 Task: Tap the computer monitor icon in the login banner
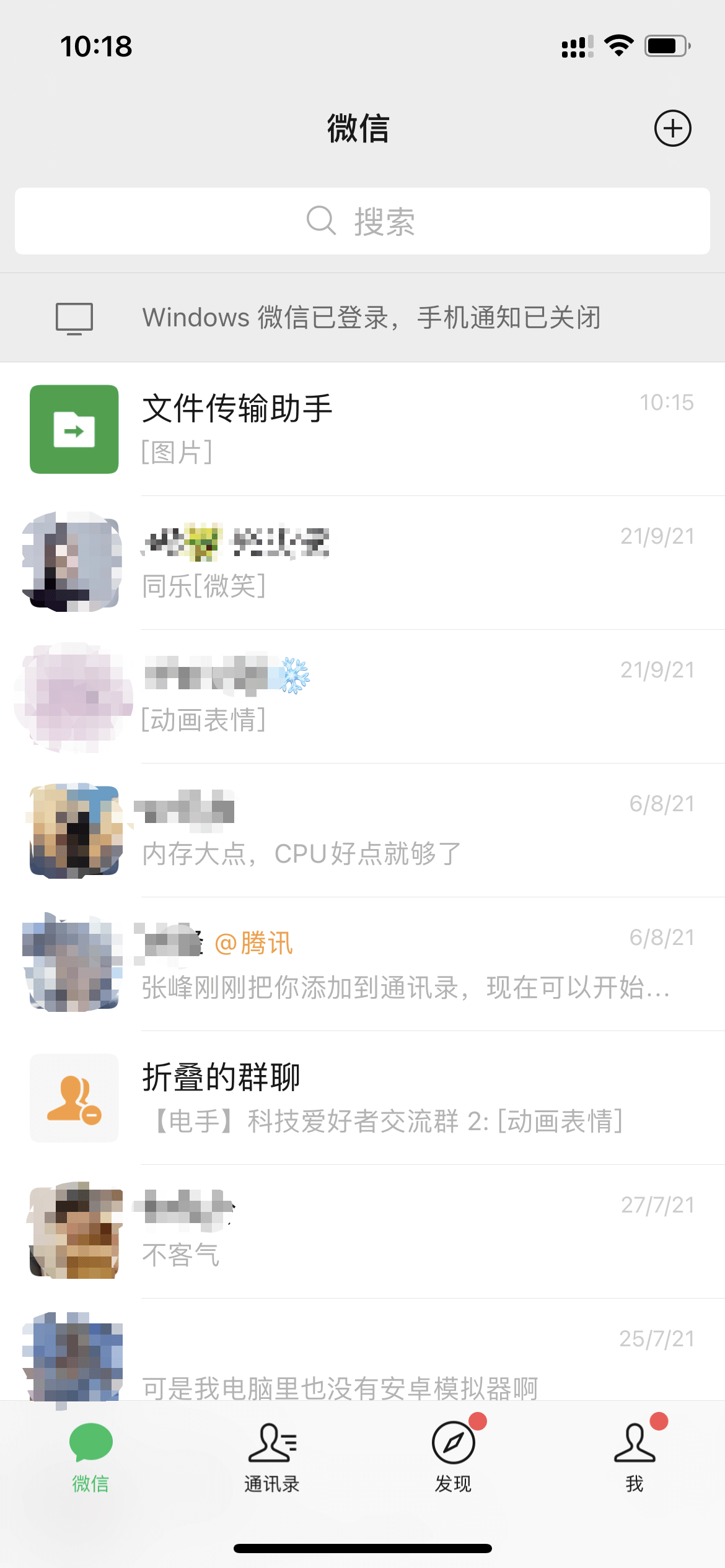click(x=74, y=318)
